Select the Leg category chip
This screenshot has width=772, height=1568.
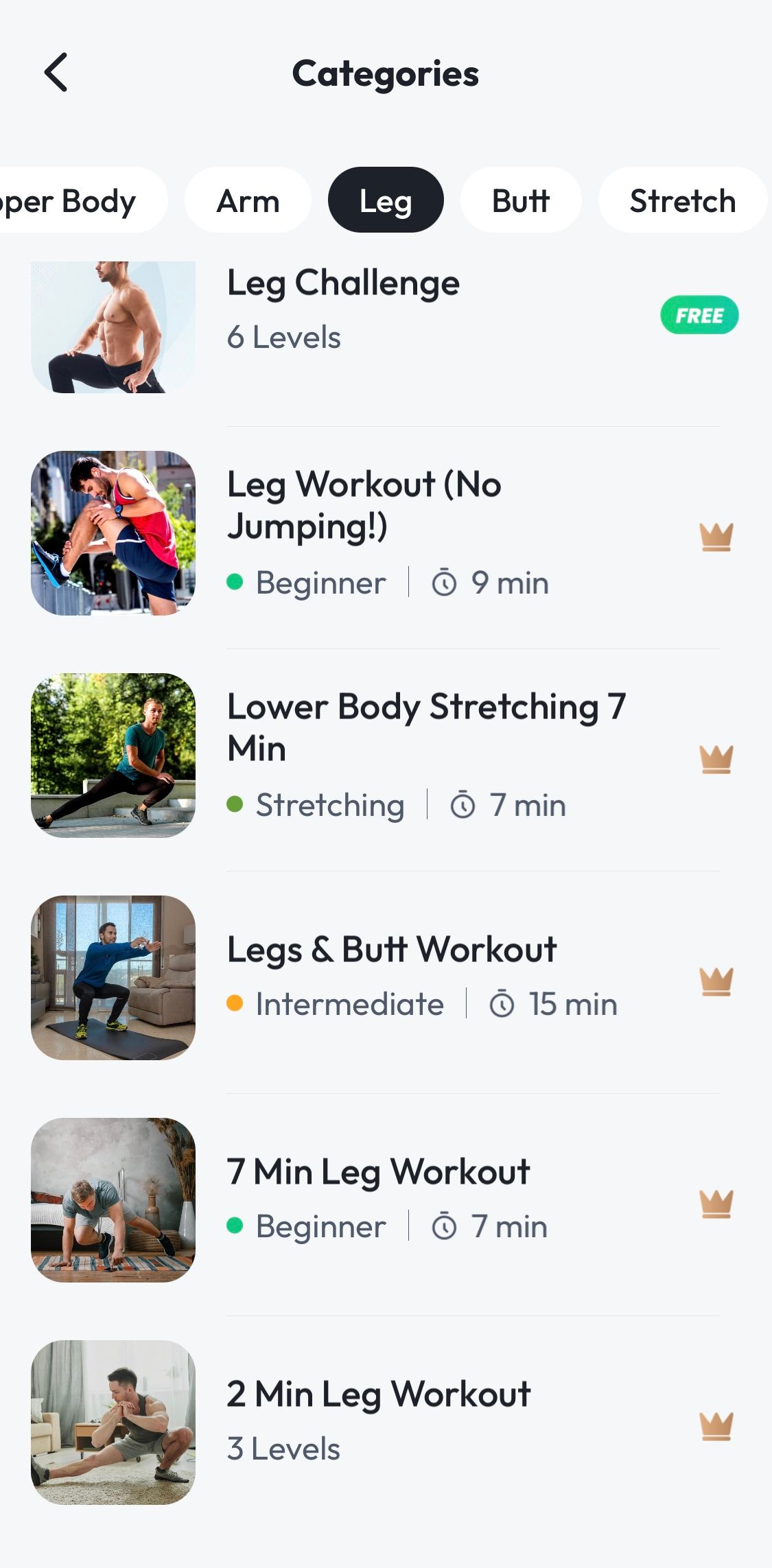tap(386, 200)
